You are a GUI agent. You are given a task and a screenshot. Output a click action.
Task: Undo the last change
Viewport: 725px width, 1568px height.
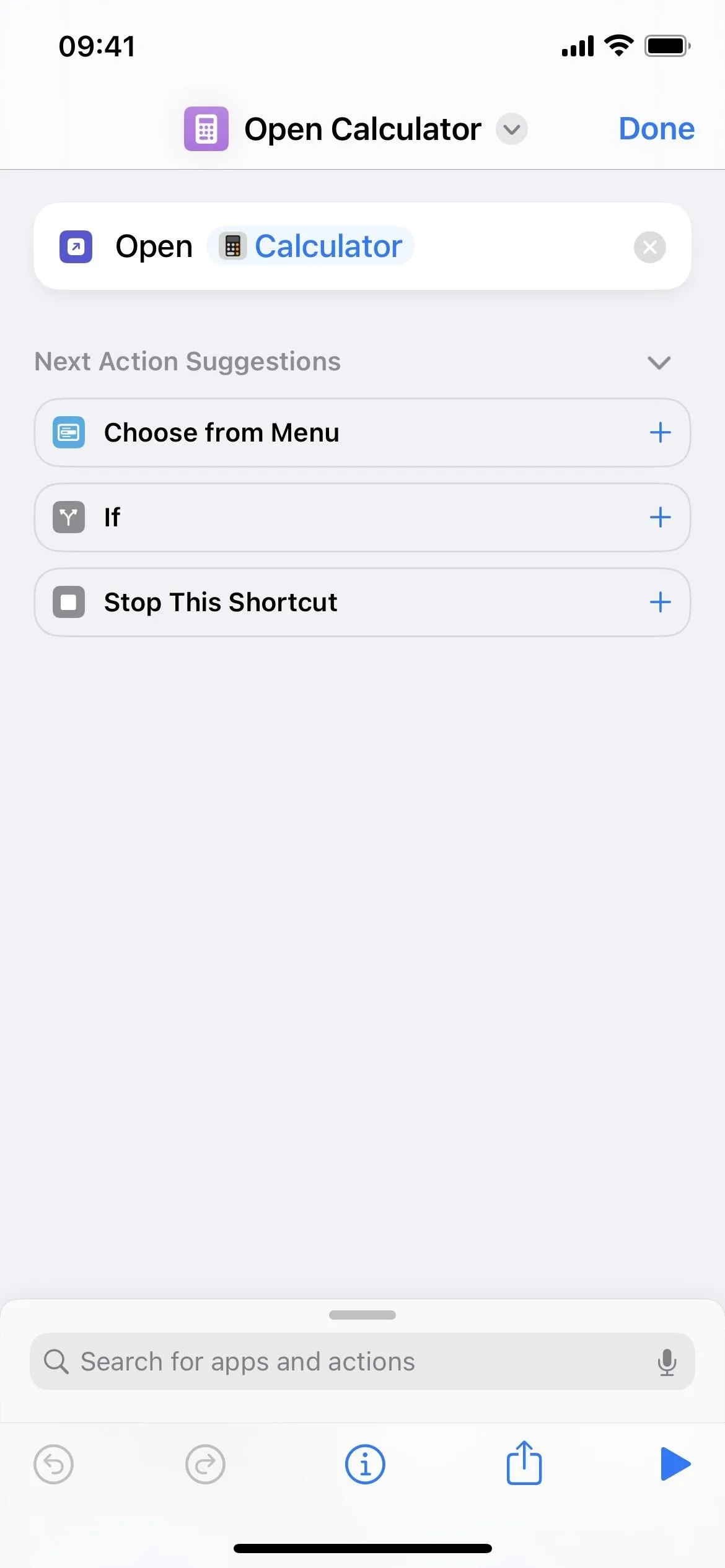(x=53, y=1465)
